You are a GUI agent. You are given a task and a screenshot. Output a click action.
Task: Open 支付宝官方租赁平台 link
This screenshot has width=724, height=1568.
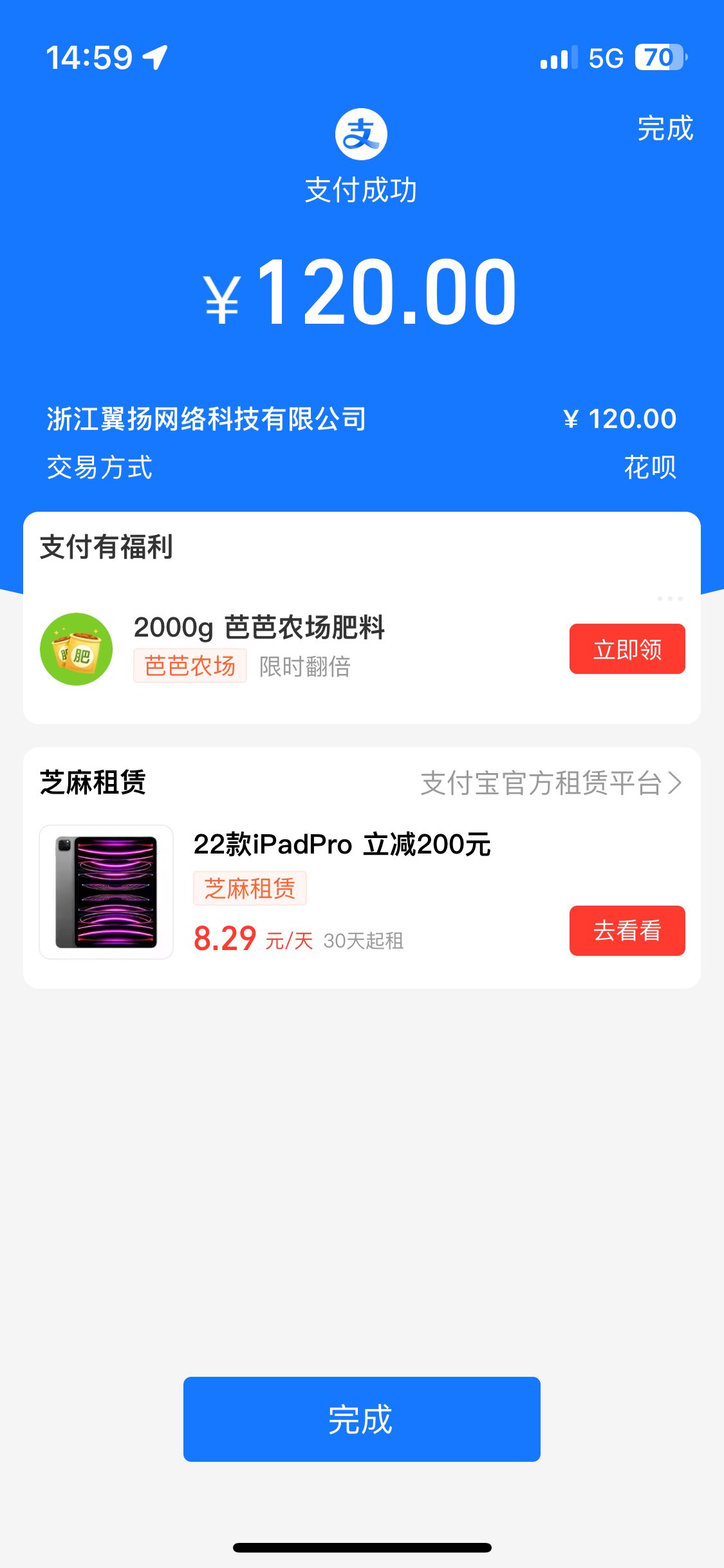click(550, 783)
